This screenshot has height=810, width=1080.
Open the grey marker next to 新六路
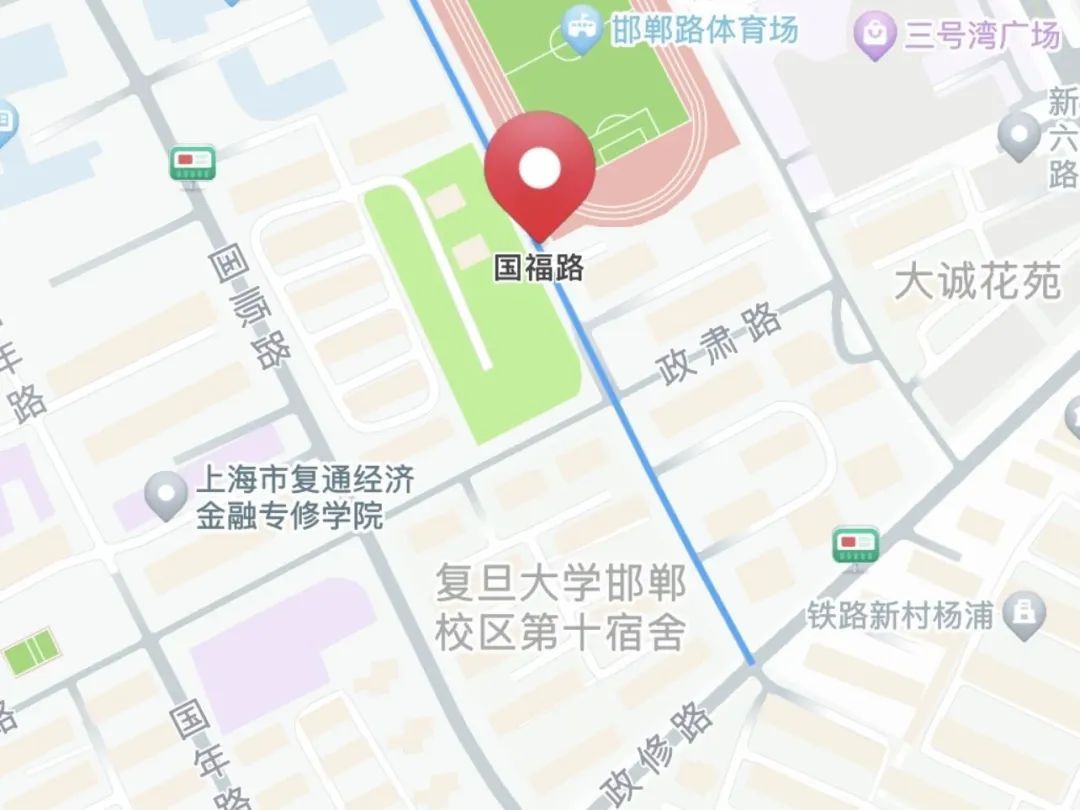(x=1019, y=136)
